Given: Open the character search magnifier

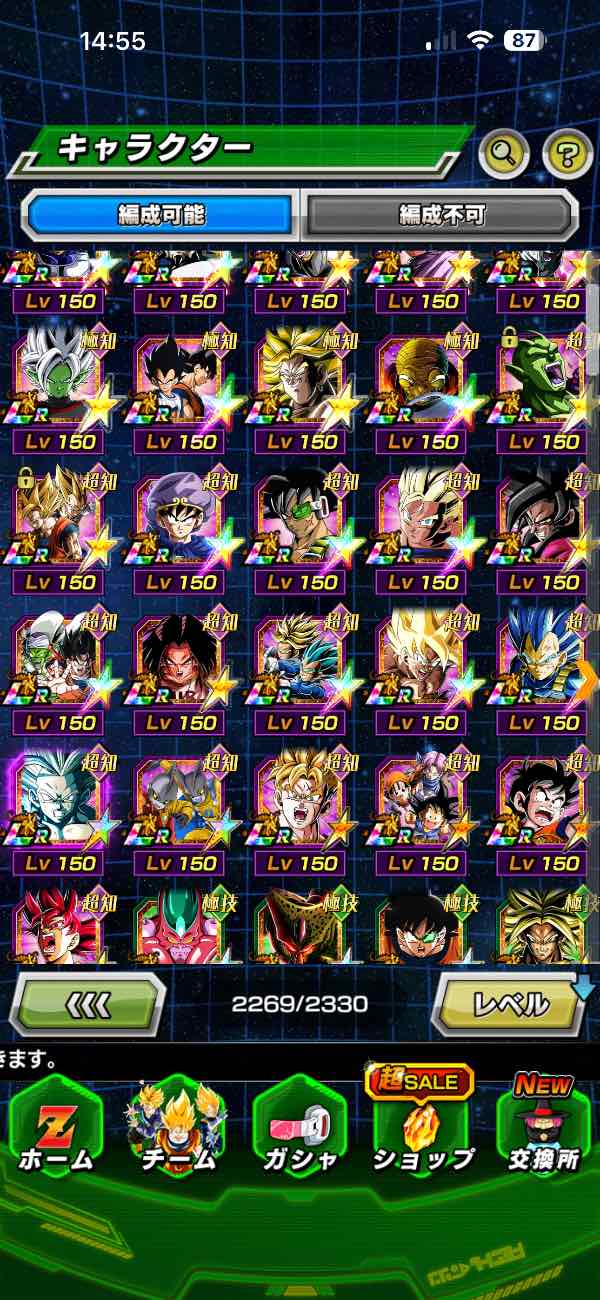Looking at the screenshot, I should pos(504,153).
